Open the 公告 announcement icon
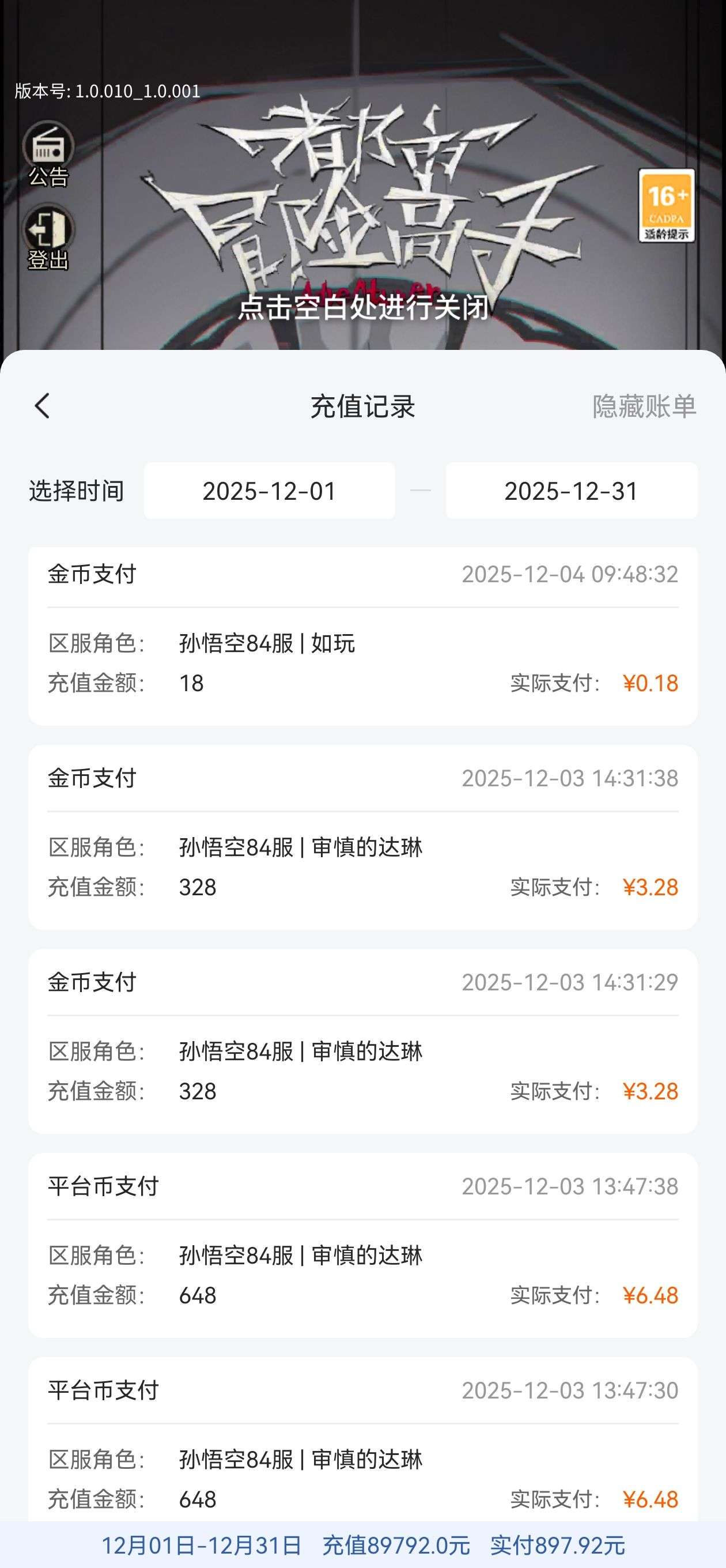The image size is (726, 1568). (x=48, y=153)
